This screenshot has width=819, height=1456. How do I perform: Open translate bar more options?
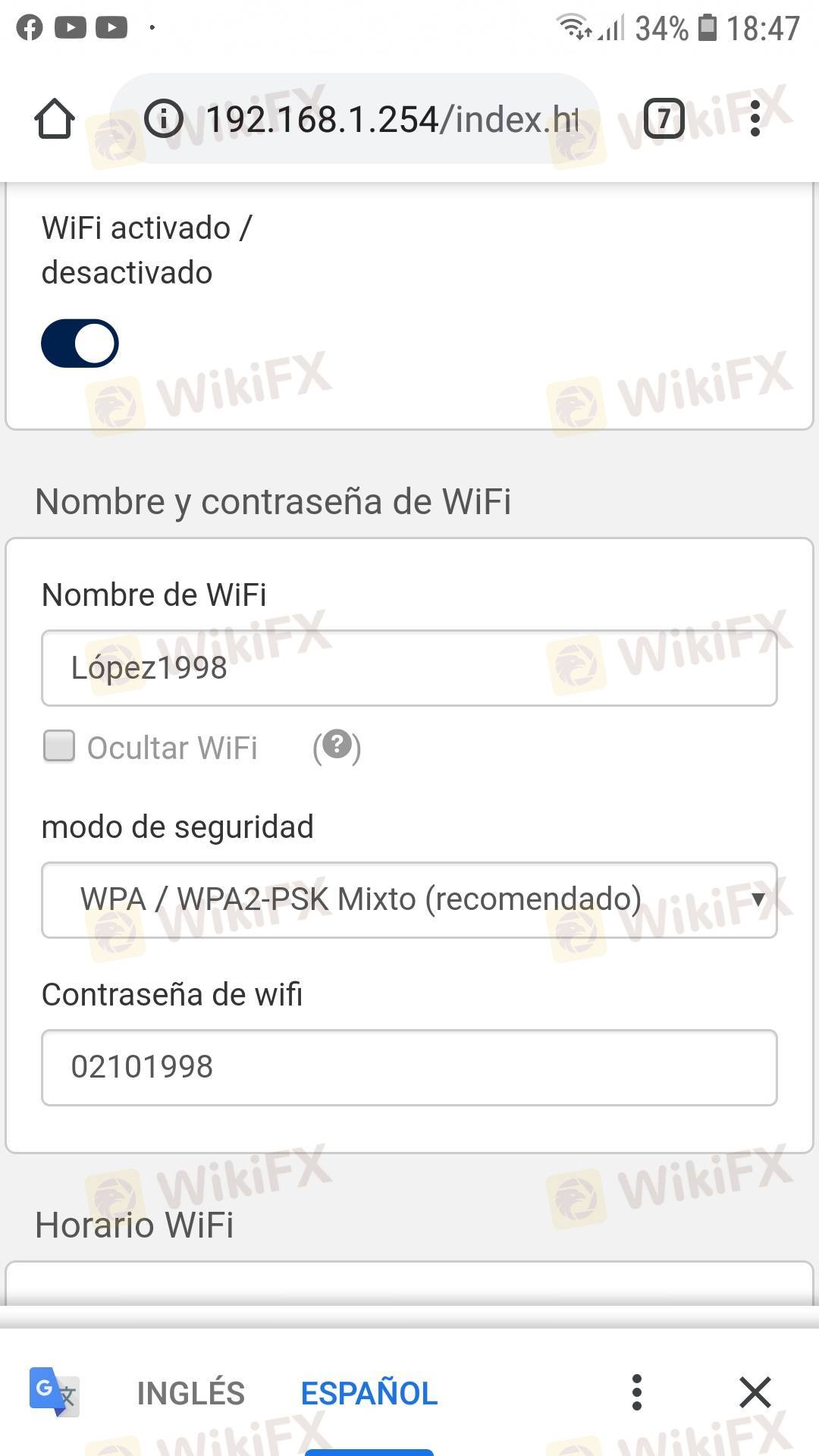tap(636, 1393)
